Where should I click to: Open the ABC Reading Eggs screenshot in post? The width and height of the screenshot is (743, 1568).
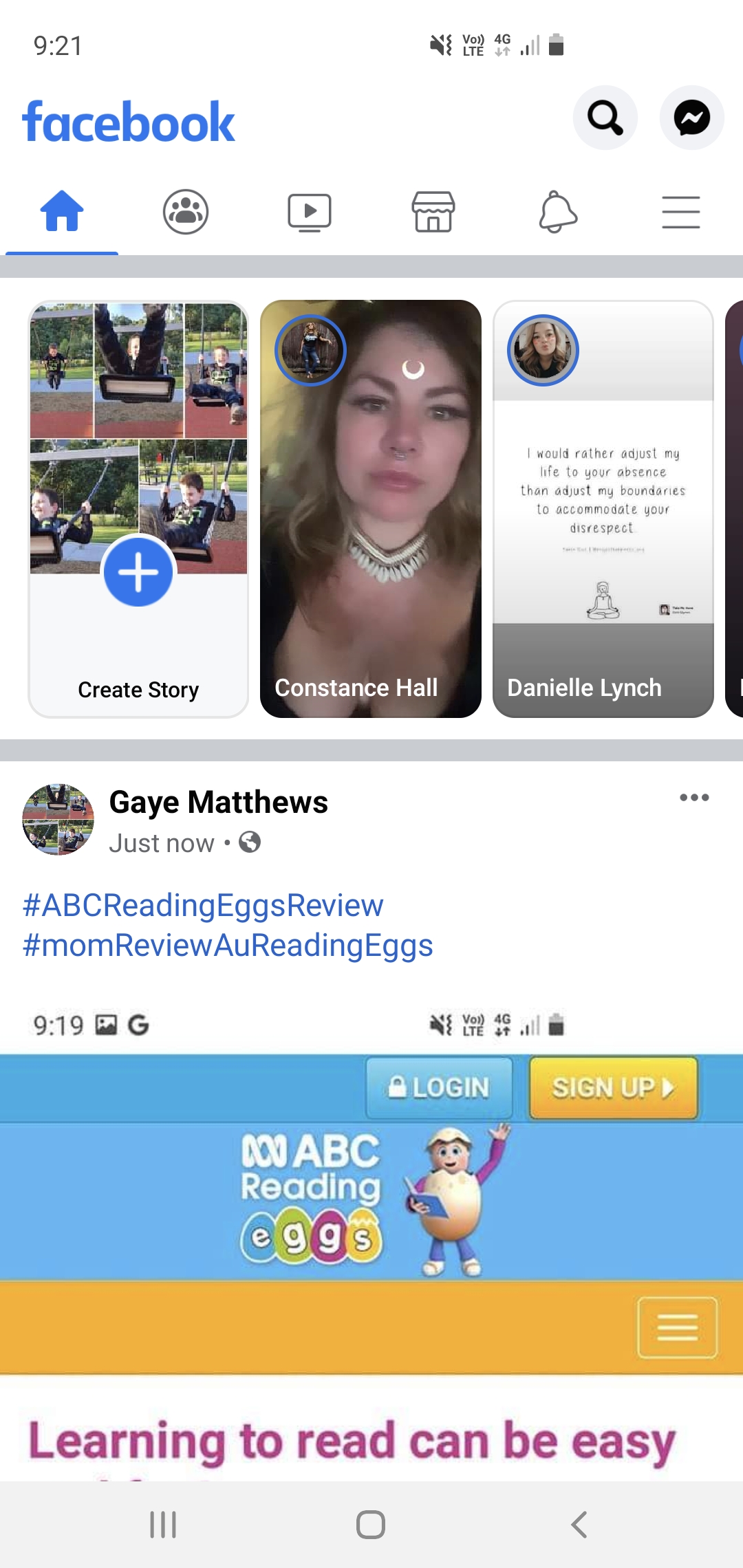click(x=371, y=1238)
